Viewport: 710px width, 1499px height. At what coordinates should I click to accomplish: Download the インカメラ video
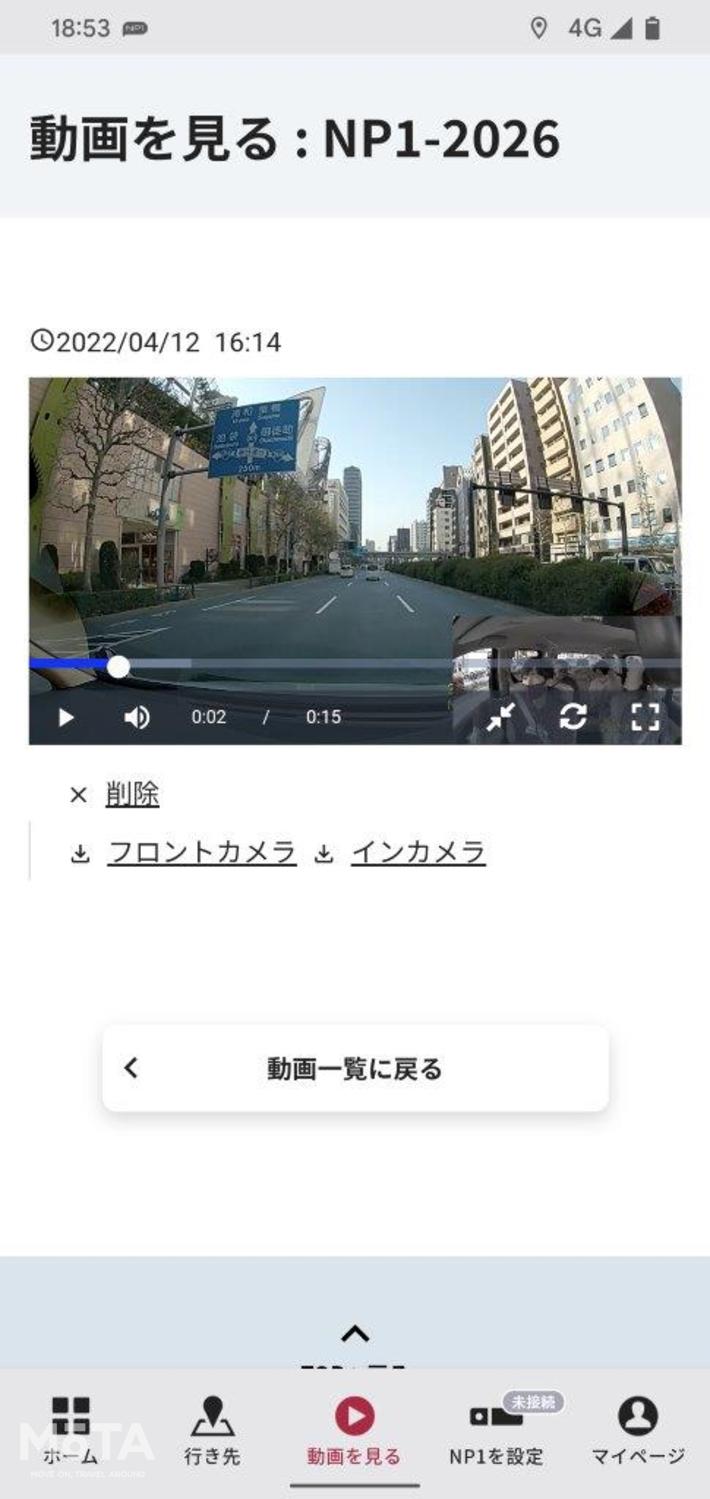tap(418, 852)
